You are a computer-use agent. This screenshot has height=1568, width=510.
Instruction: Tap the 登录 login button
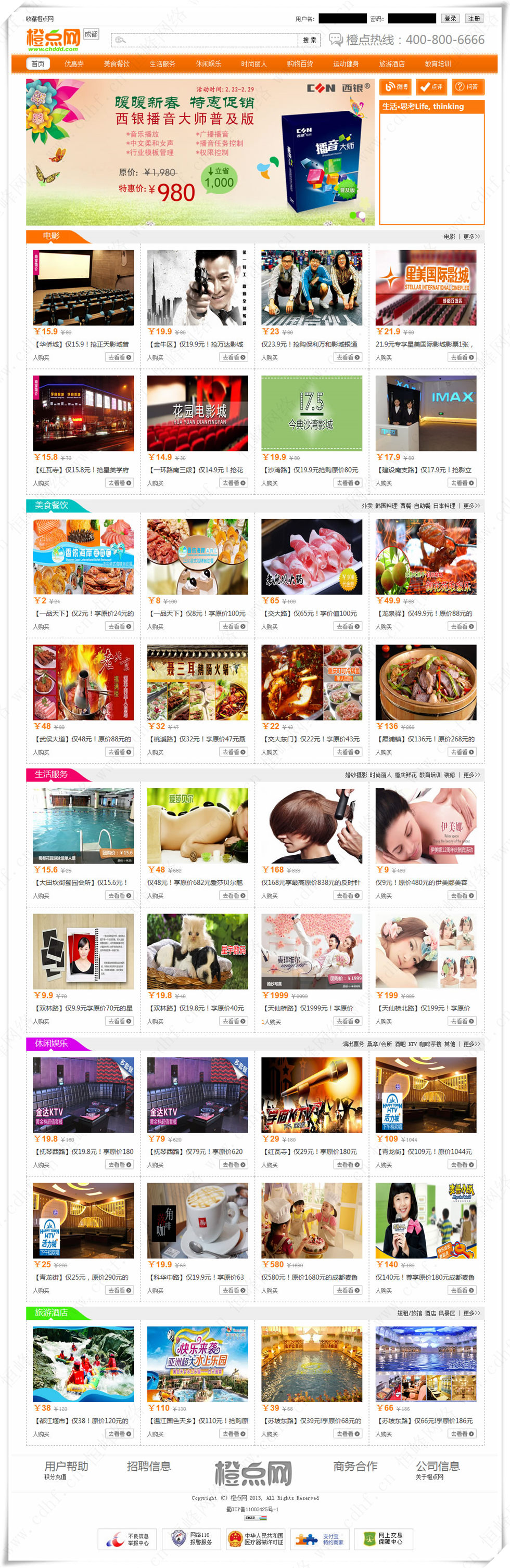point(450,18)
